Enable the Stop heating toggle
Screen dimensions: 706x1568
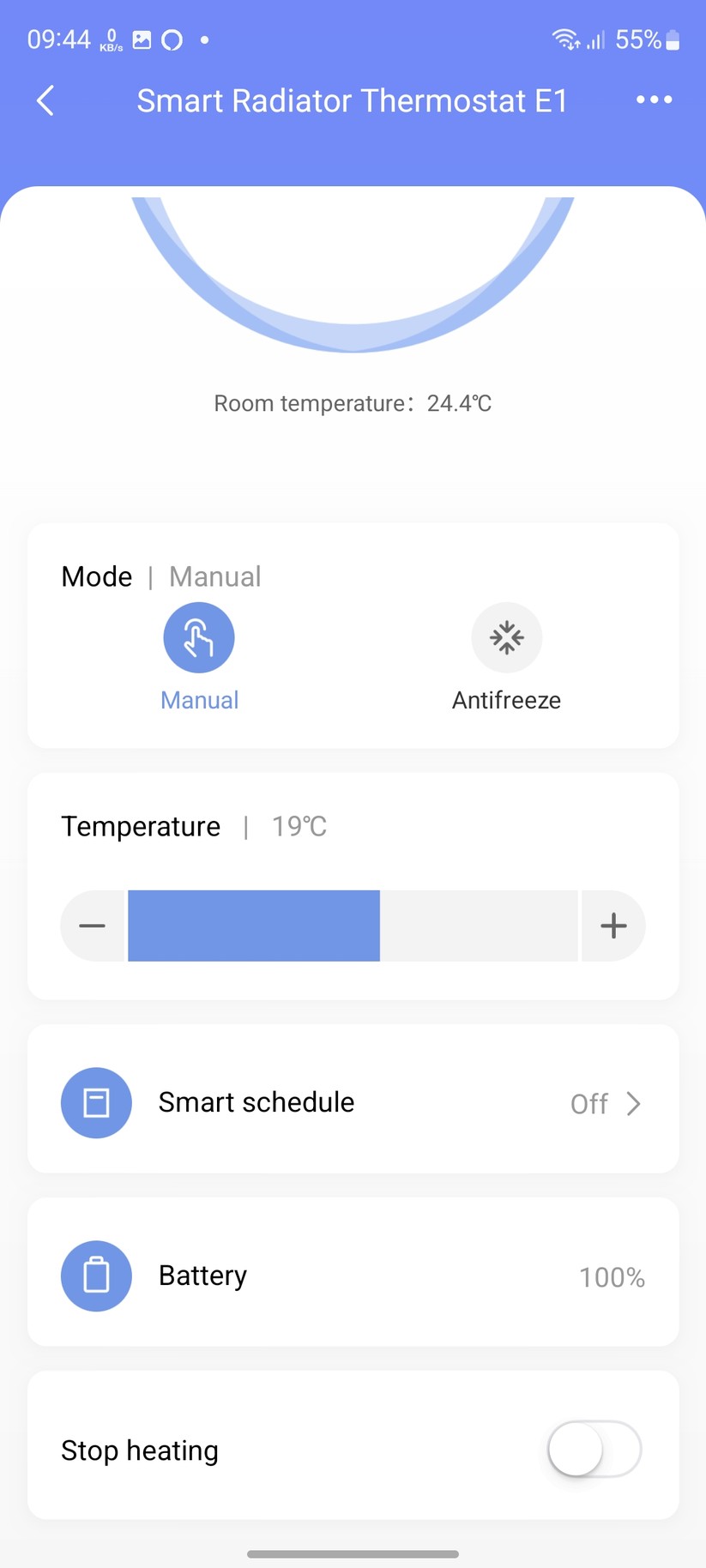click(593, 1450)
